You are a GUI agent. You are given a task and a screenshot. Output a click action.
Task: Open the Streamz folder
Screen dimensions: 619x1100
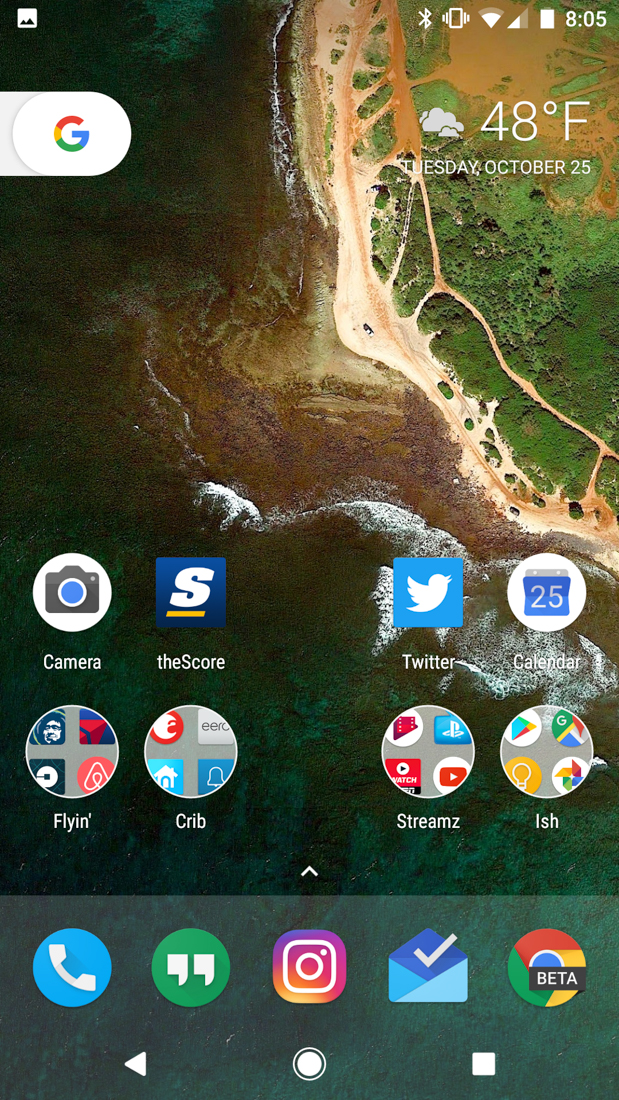[428, 752]
